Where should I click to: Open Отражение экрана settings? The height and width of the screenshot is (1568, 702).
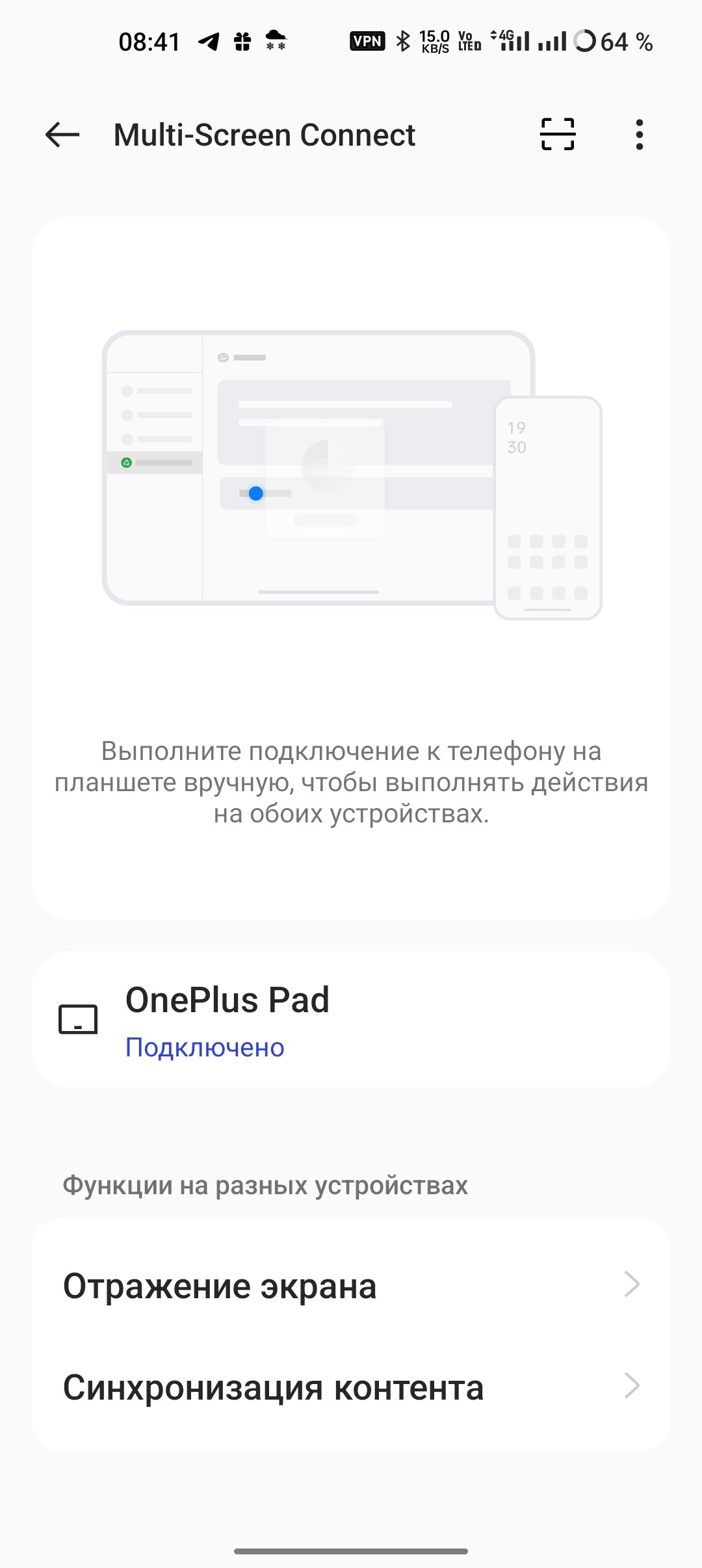coord(351,1286)
